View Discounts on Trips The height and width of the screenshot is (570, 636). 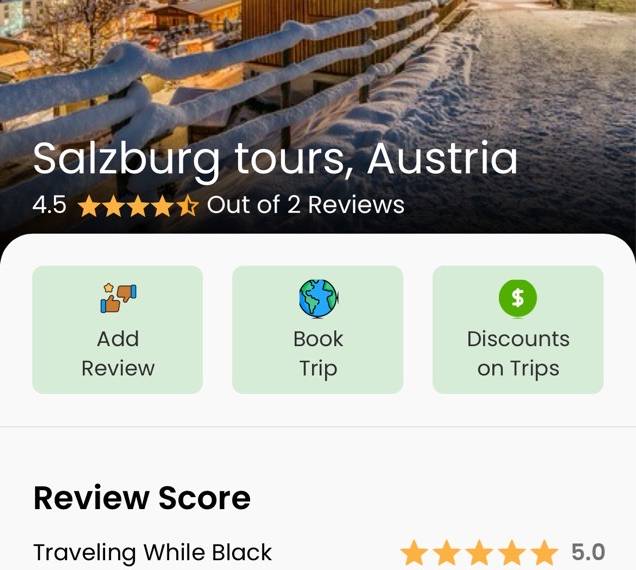(518, 330)
